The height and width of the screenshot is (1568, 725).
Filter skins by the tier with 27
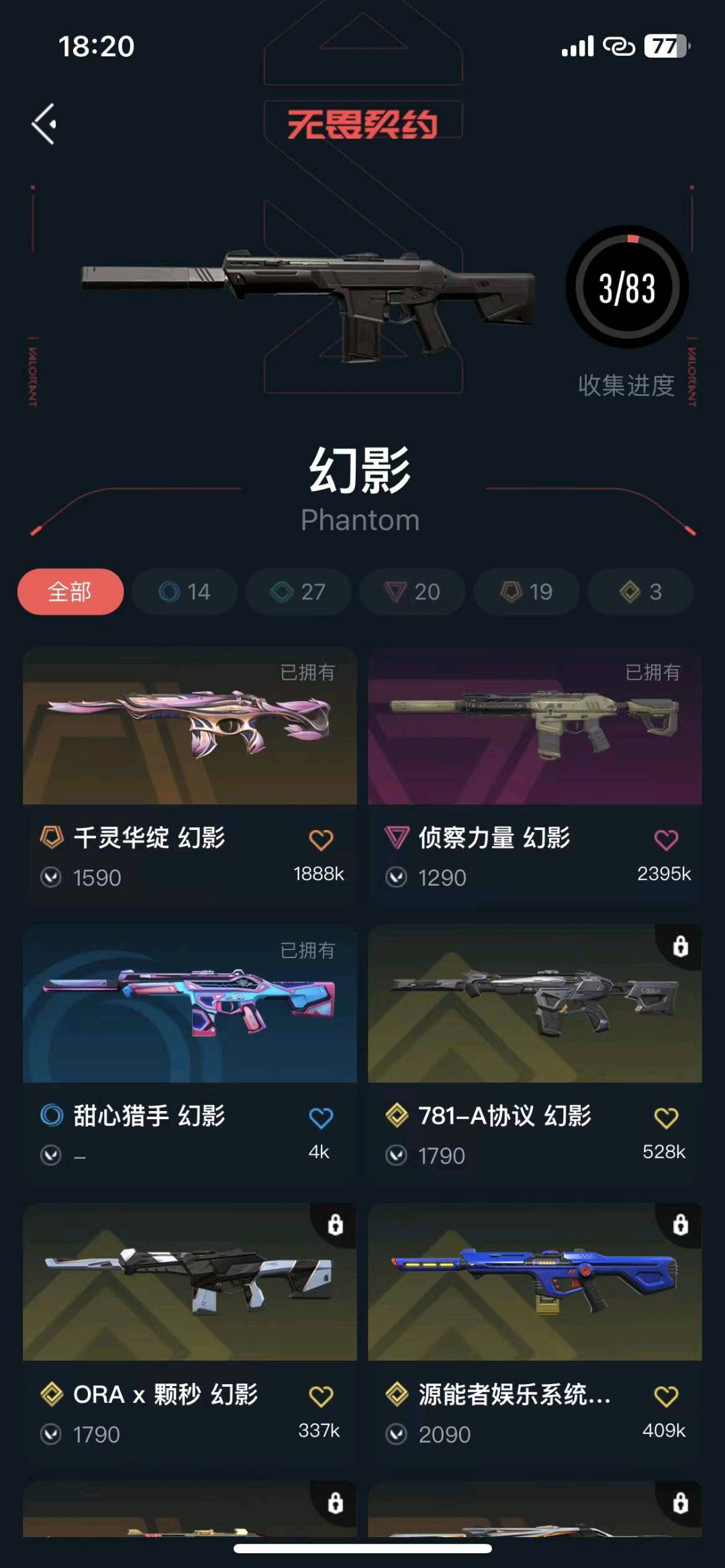pos(298,592)
